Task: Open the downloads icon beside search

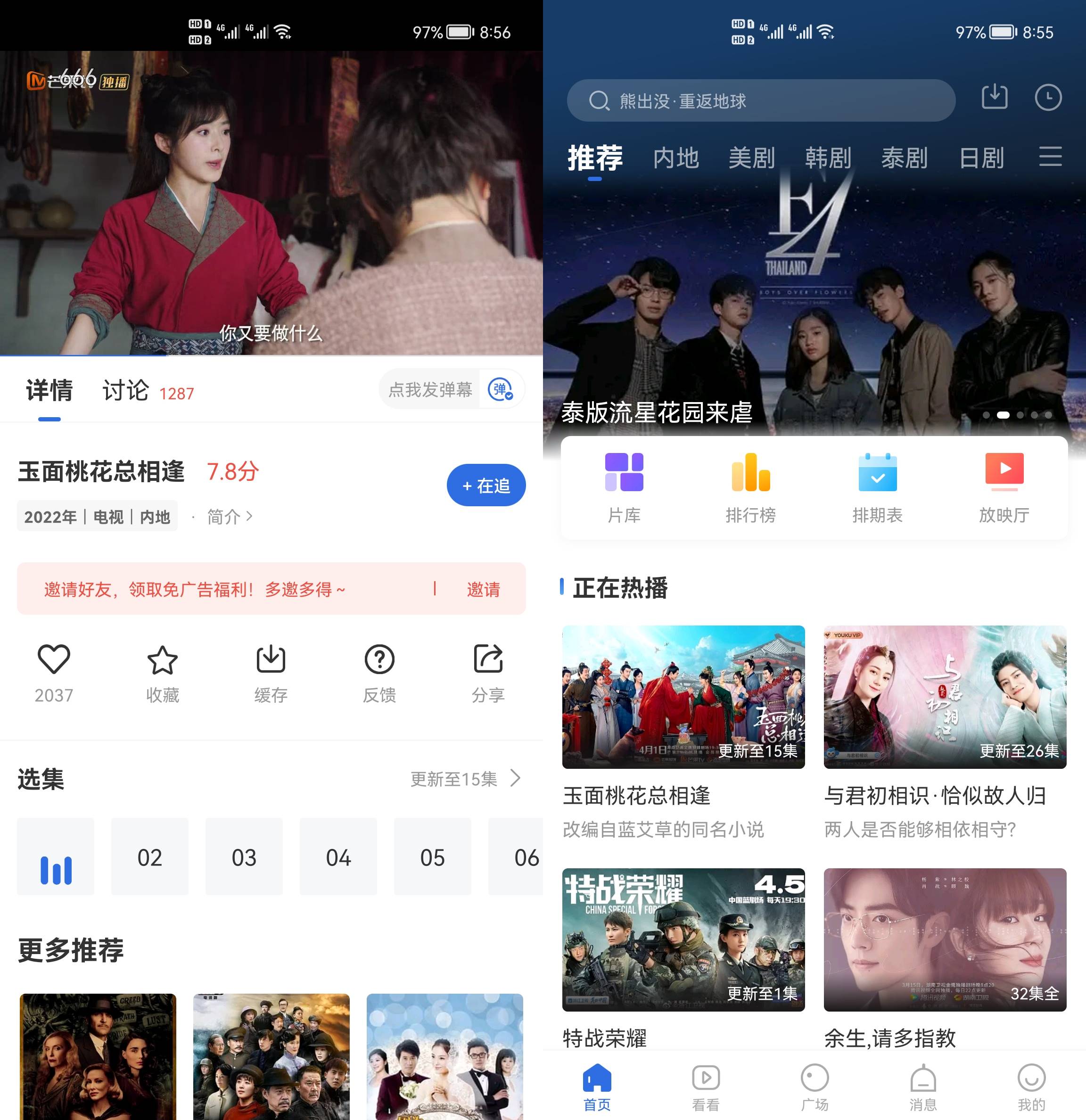Action: 994,97
